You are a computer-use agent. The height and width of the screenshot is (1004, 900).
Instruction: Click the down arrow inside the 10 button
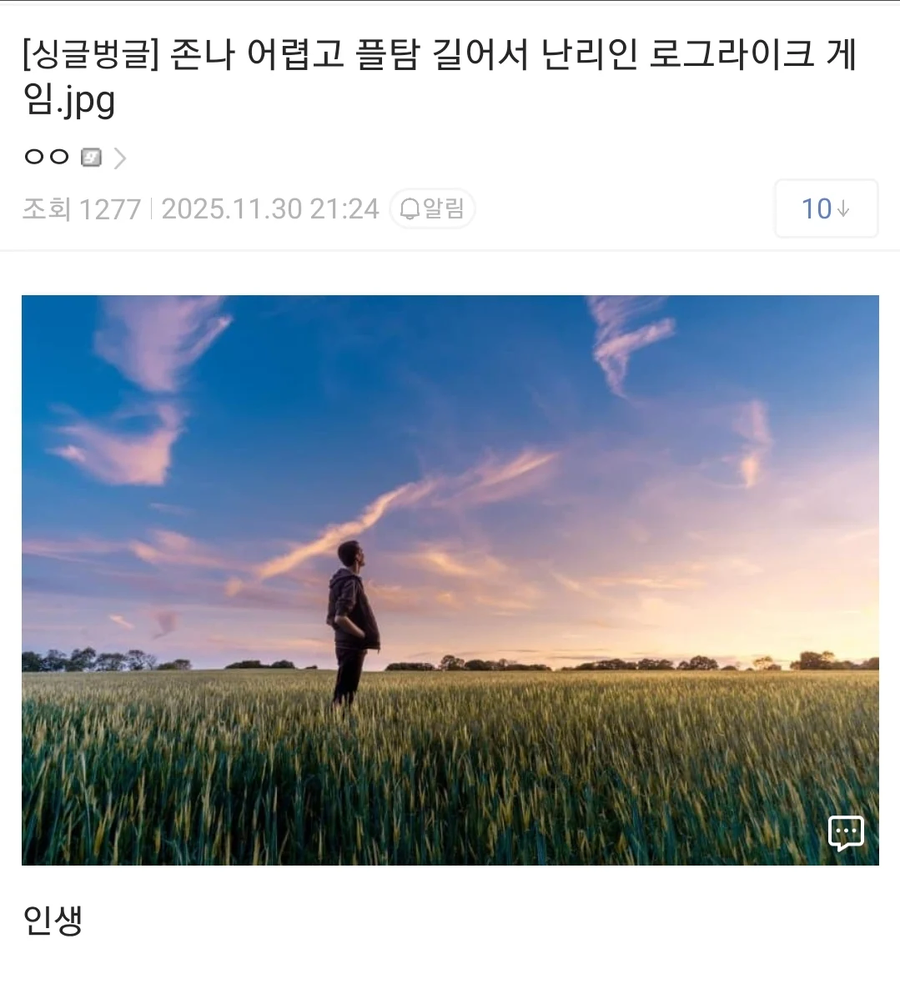click(x=842, y=209)
